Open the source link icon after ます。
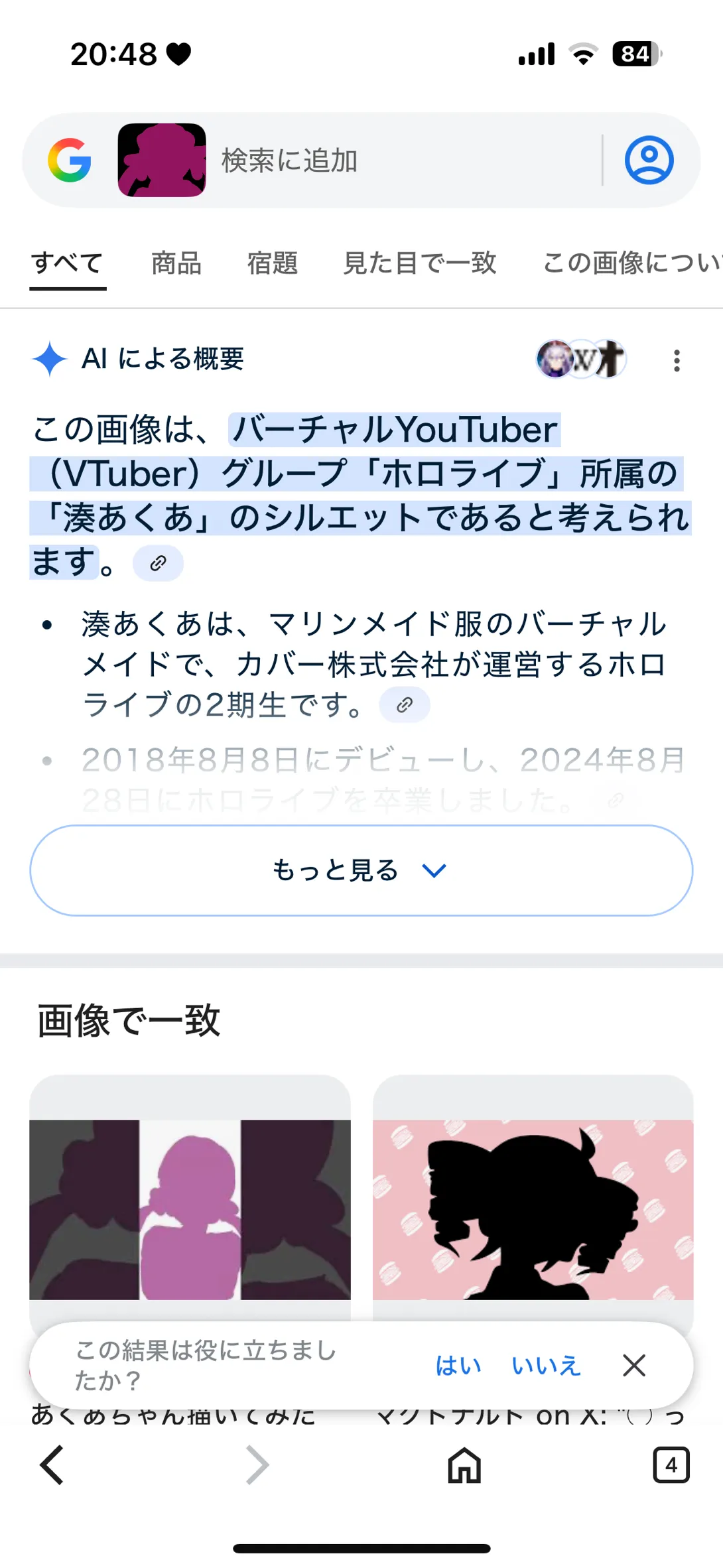Viewport: 723px width, 1568px height. click(x=158, y=563)
